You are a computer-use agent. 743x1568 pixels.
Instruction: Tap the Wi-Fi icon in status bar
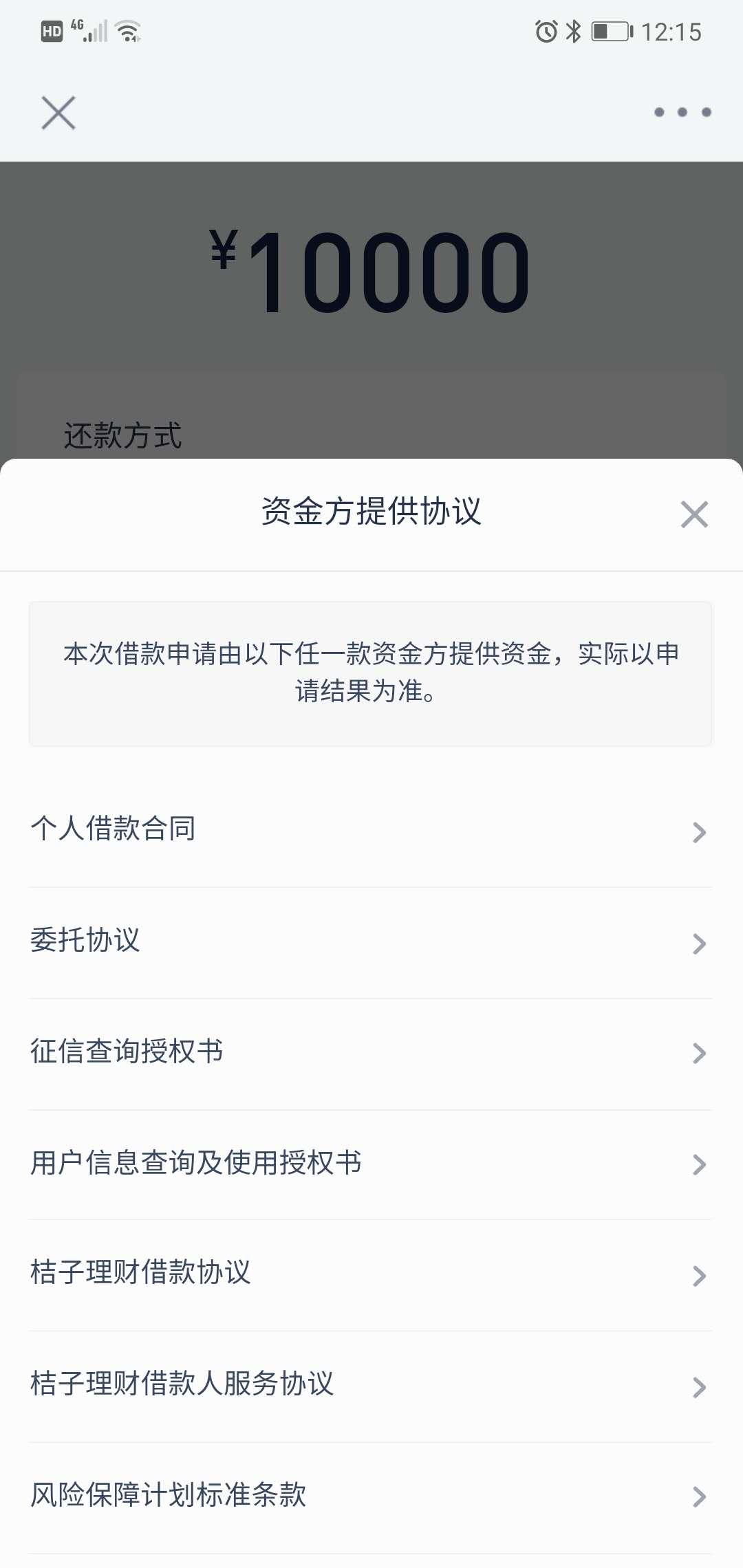pyautogui.click(x=126, y=30)
